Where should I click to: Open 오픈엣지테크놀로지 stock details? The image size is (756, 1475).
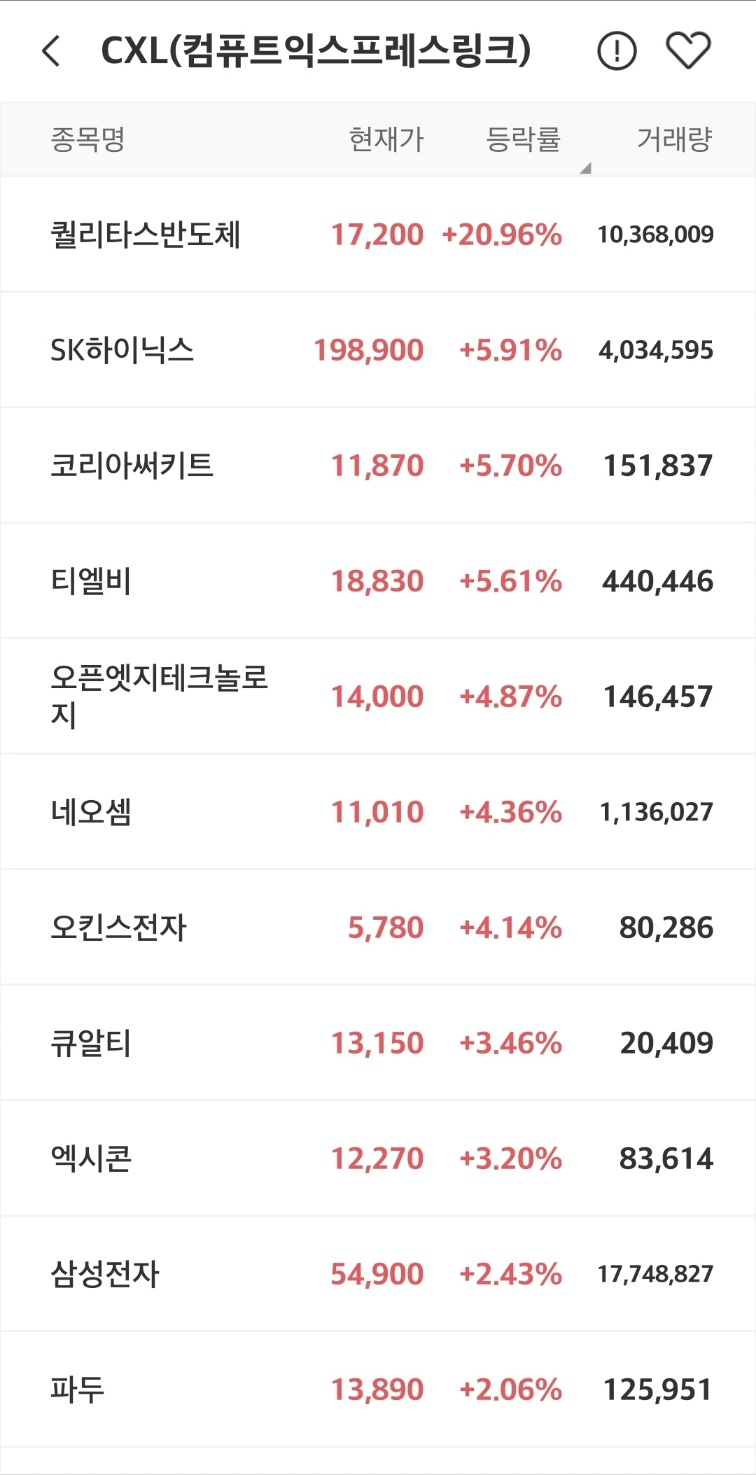click(378, 697)
